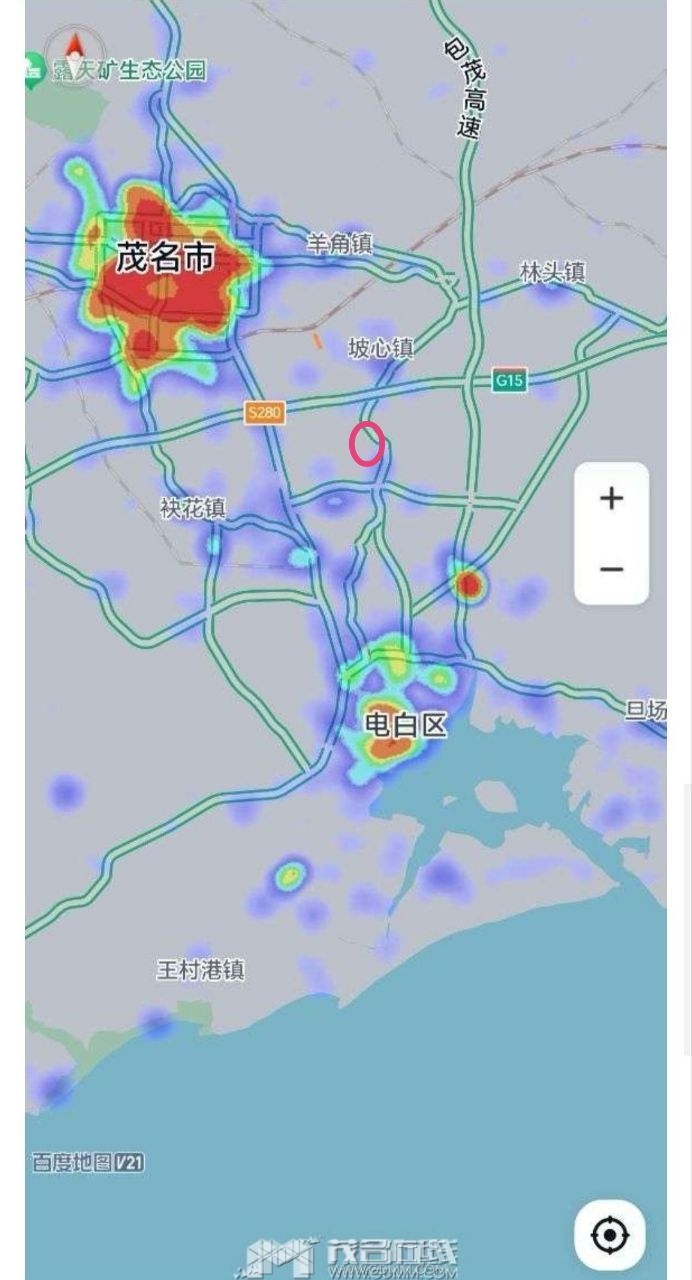Center map on my current location

[609, 1235]
